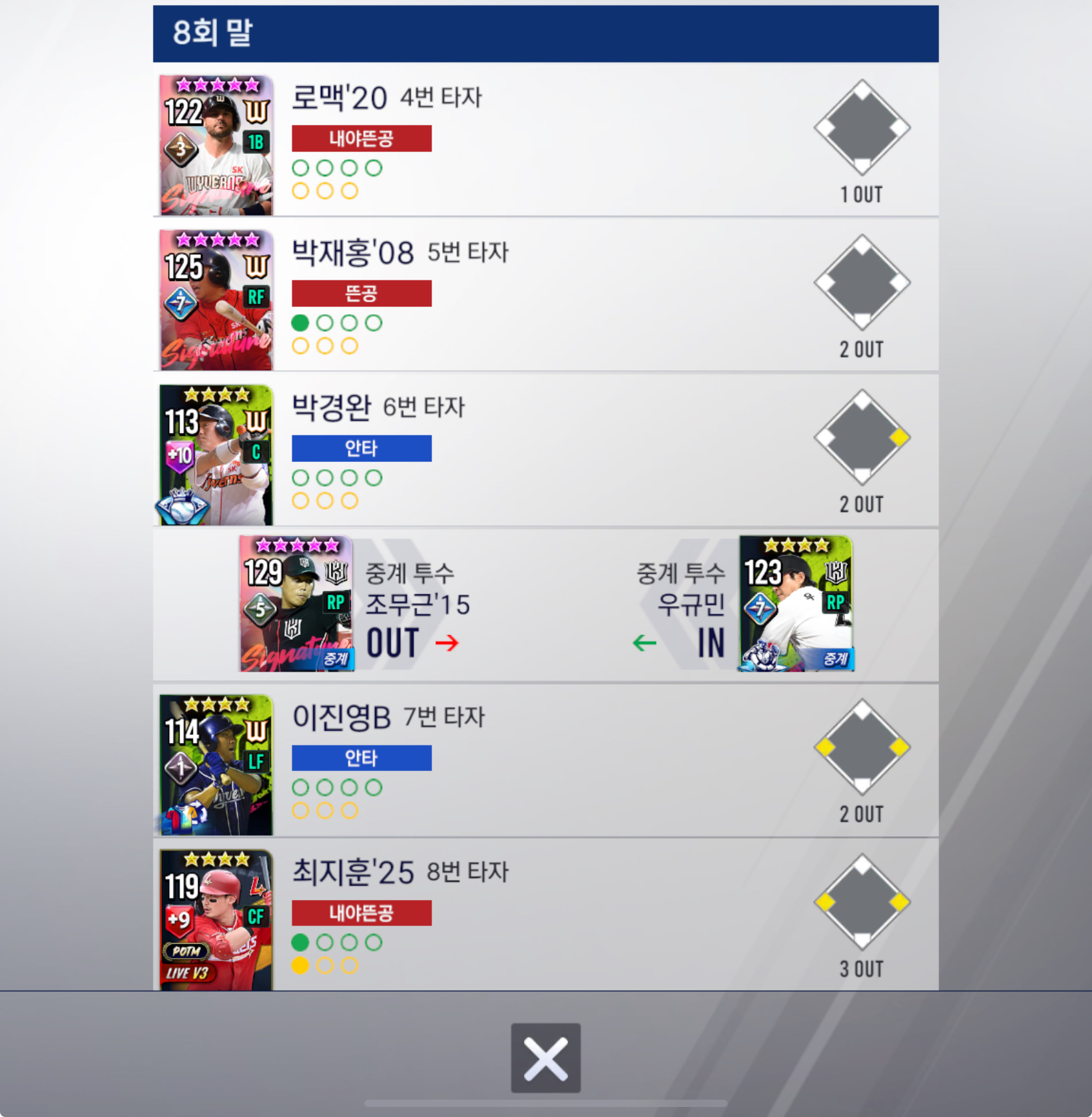The image size is (1092, 1117).
Task: Open the 로맥'20 player card
Action: pyautogui.click(x=216, y=144)
